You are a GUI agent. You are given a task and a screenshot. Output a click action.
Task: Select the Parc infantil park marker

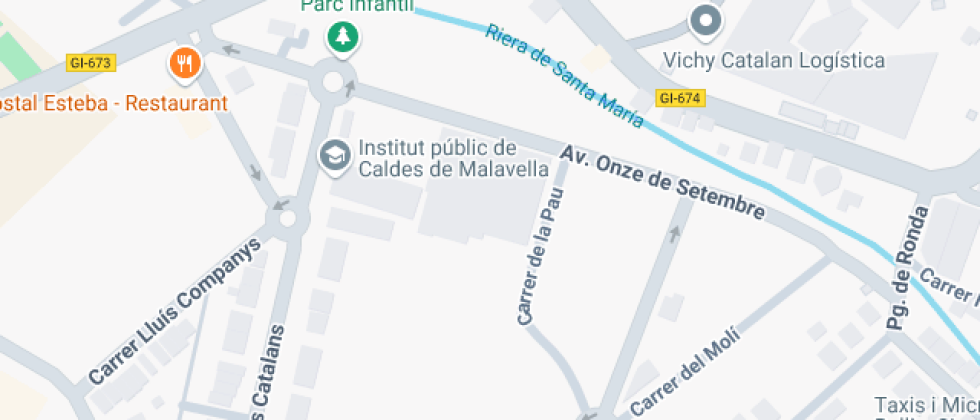pyautogui.click(x=343, y=38)
